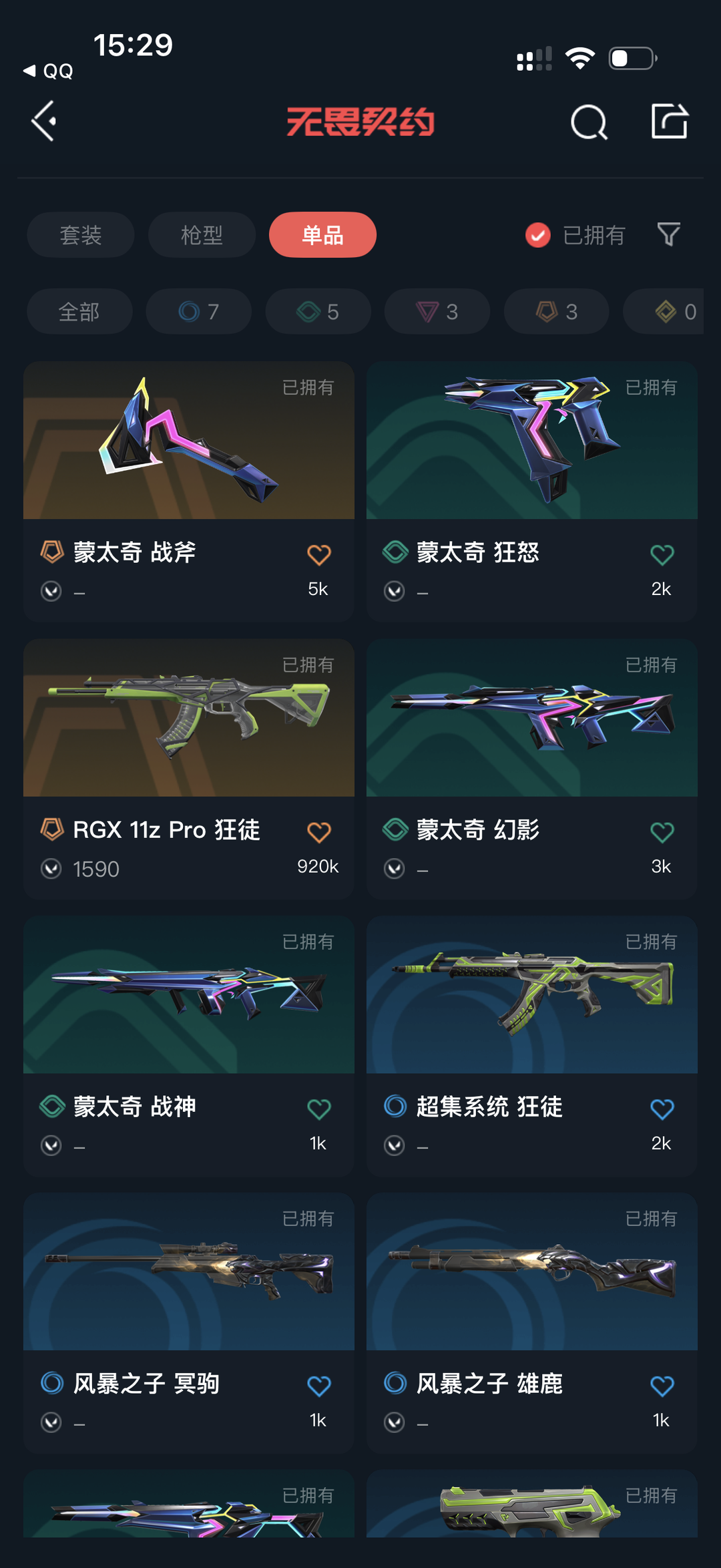721x1568 pixels.
Task: Switch to the 套装 tab
Action: [x=81, y=235]
